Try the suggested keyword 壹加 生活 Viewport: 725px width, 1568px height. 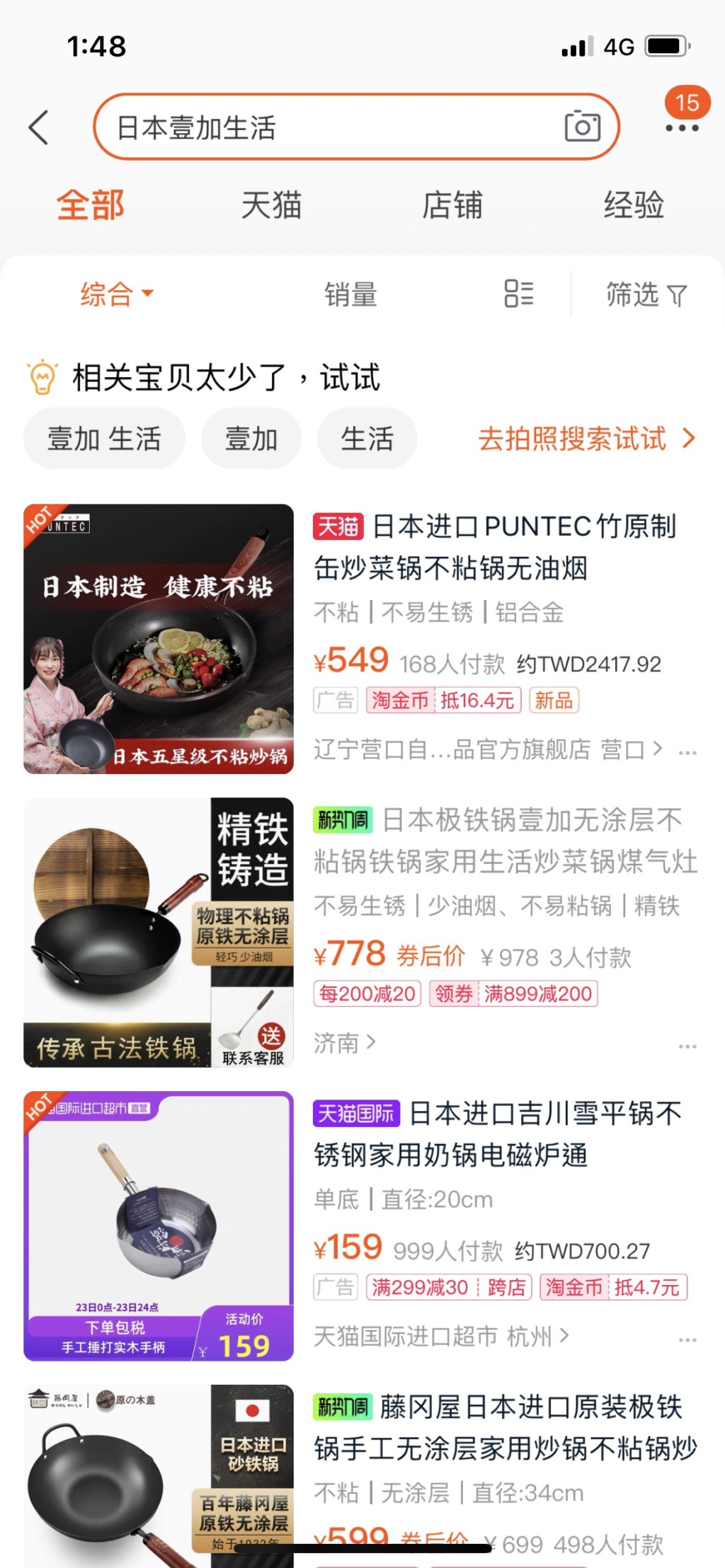104,439
